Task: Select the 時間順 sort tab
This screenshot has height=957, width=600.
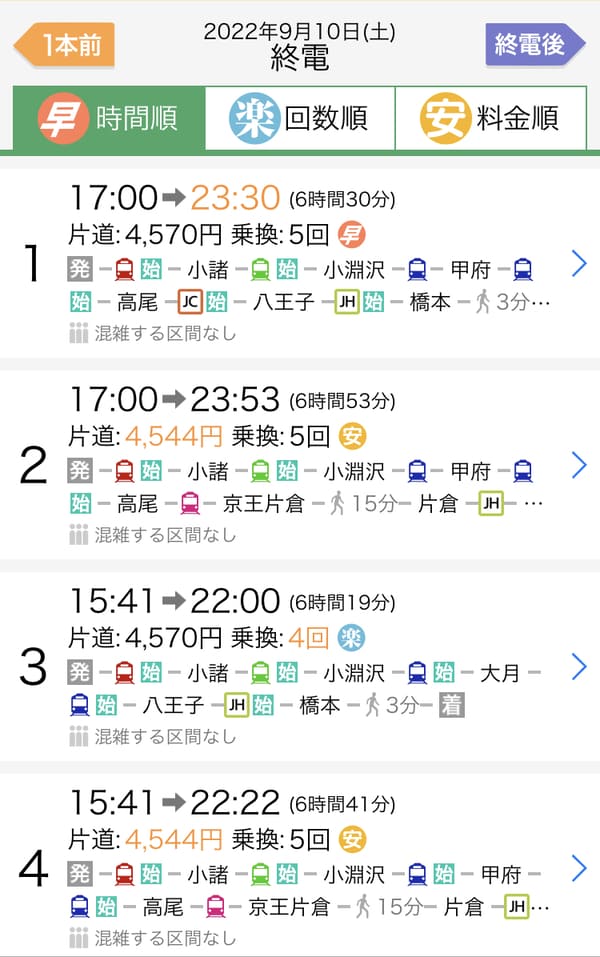Action: [109, 118]
